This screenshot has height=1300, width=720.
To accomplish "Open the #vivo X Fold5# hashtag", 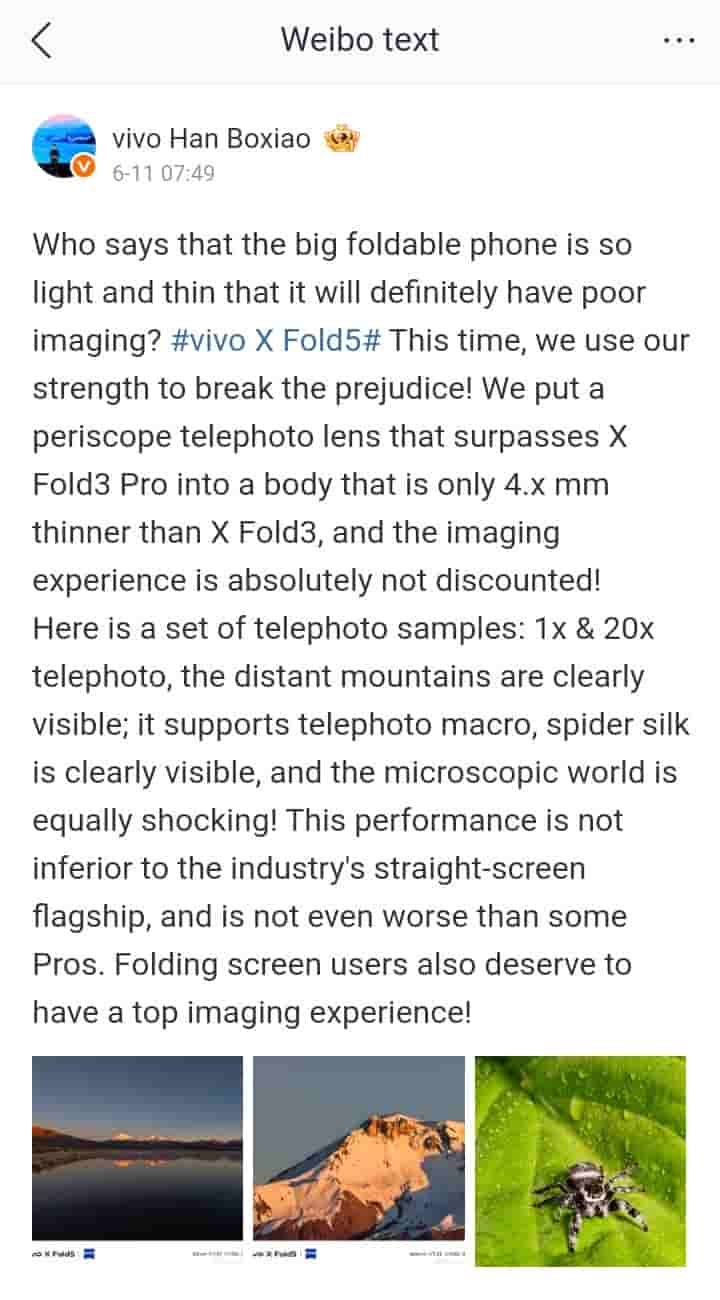I will (x=276, y=340).
